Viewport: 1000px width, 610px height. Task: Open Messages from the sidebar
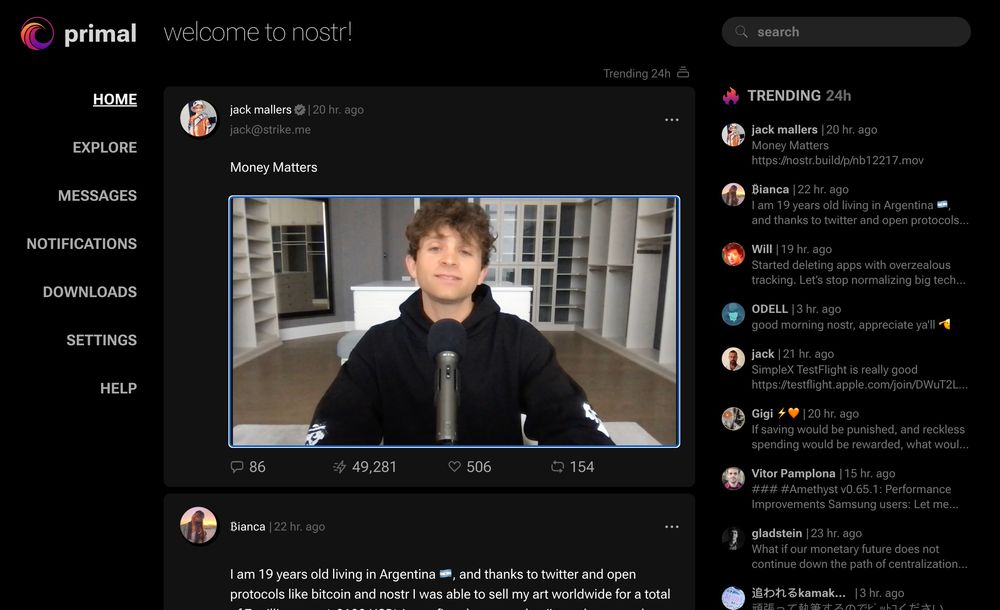(97, 195)
